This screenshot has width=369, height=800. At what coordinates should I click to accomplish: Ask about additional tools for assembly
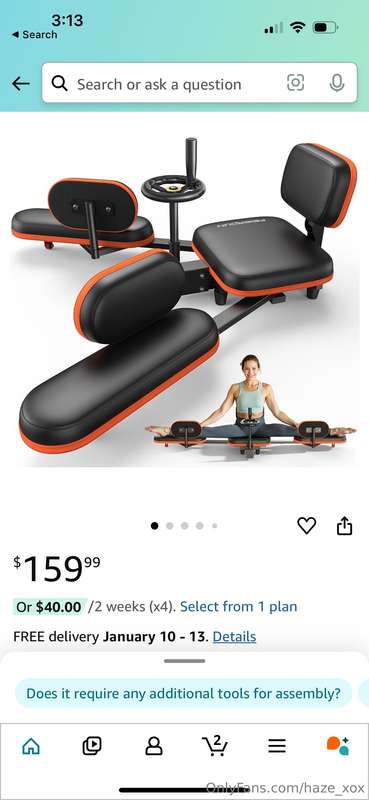183,693
